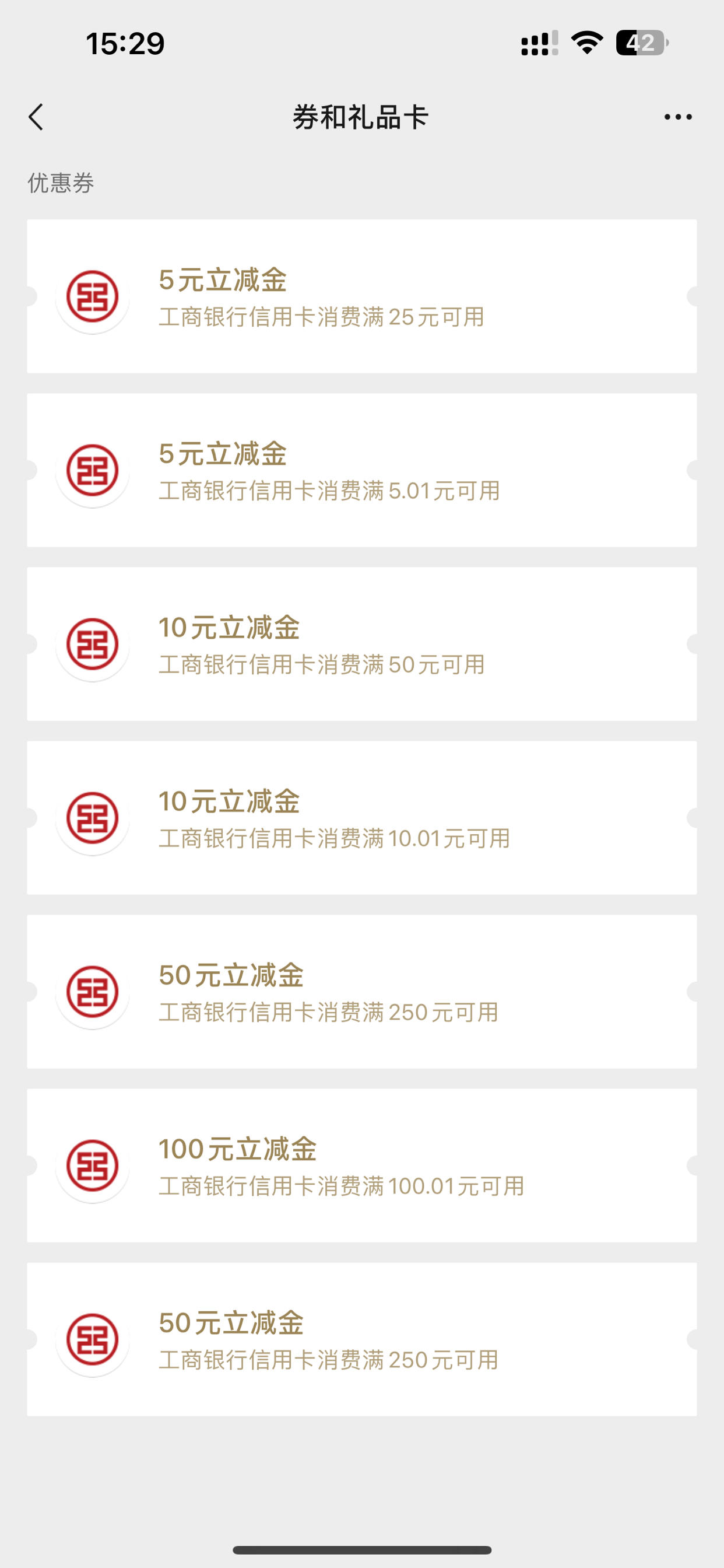The image size is (724, 1568).
Task: View 10元立减金 coupon requiring 满10.01元
Action: pyautogui.click(x=362, y=818)
